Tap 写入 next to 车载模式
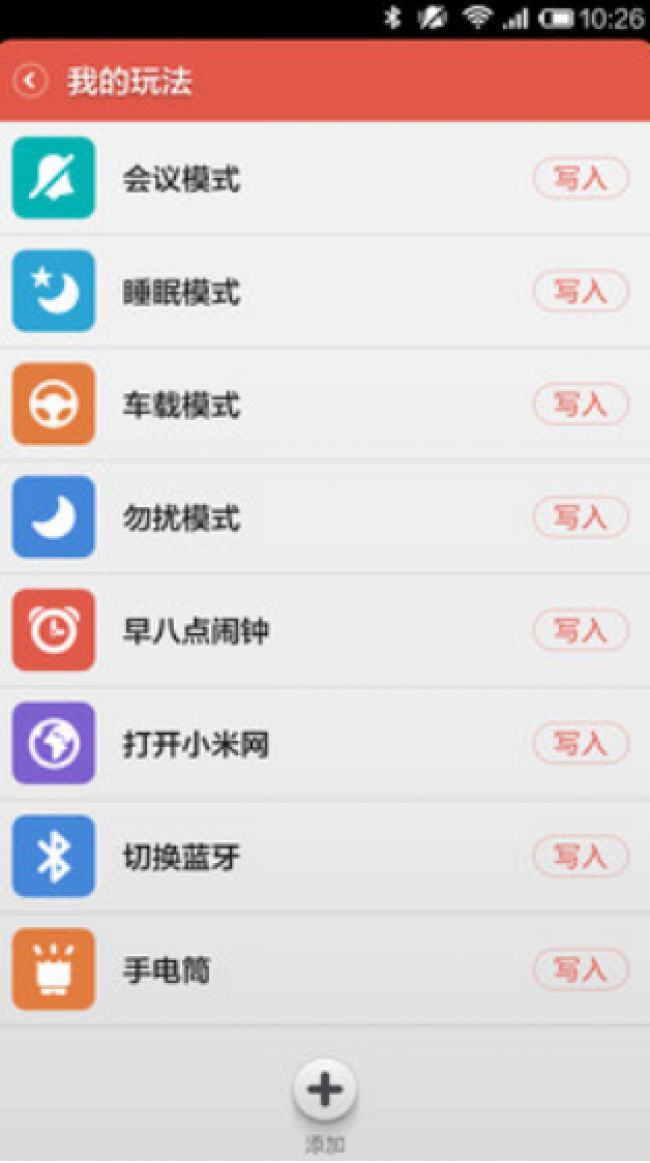The height and width of the screenshot is (1163, 650). click(580, 405)
